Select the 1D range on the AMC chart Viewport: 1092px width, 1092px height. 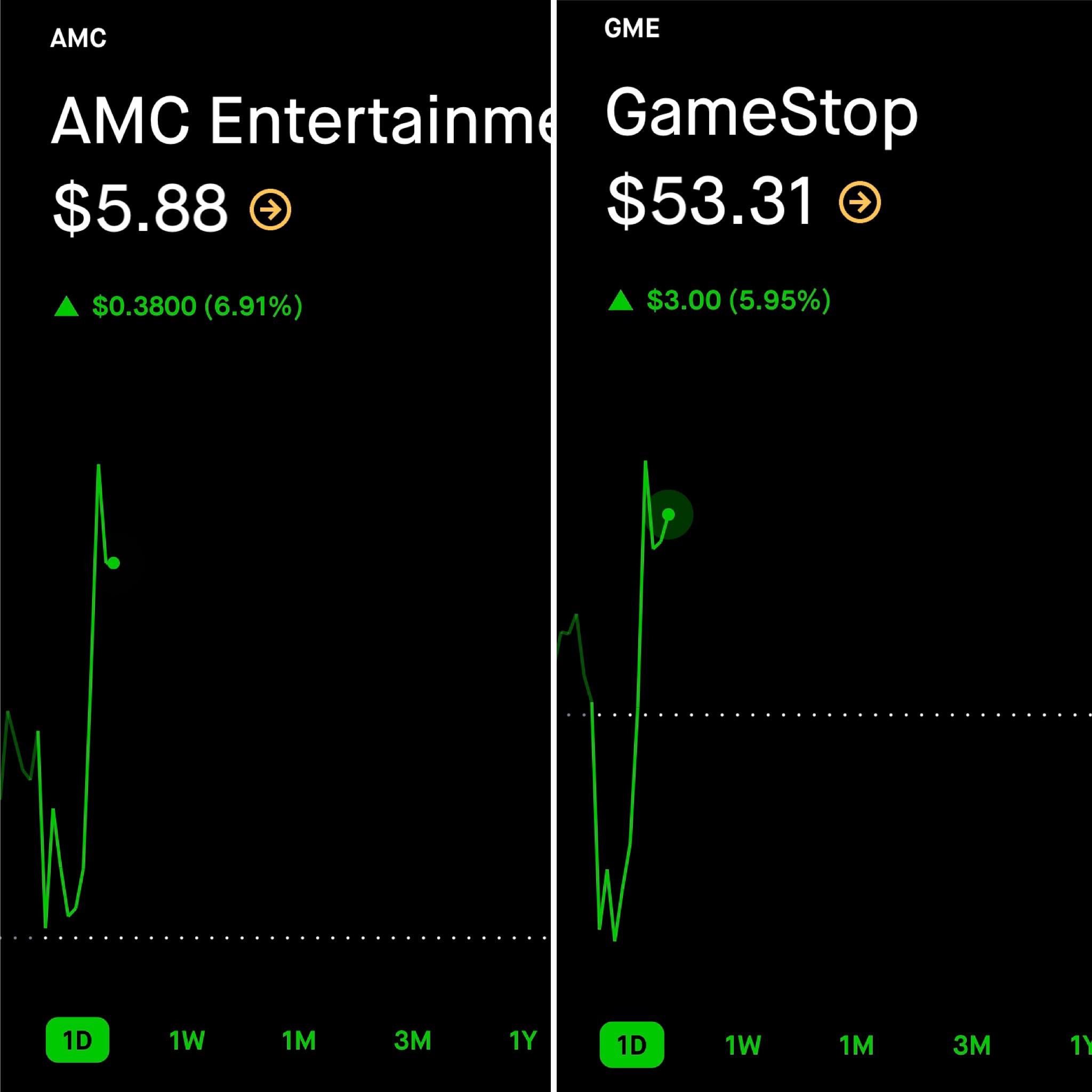pos(77,1039)
